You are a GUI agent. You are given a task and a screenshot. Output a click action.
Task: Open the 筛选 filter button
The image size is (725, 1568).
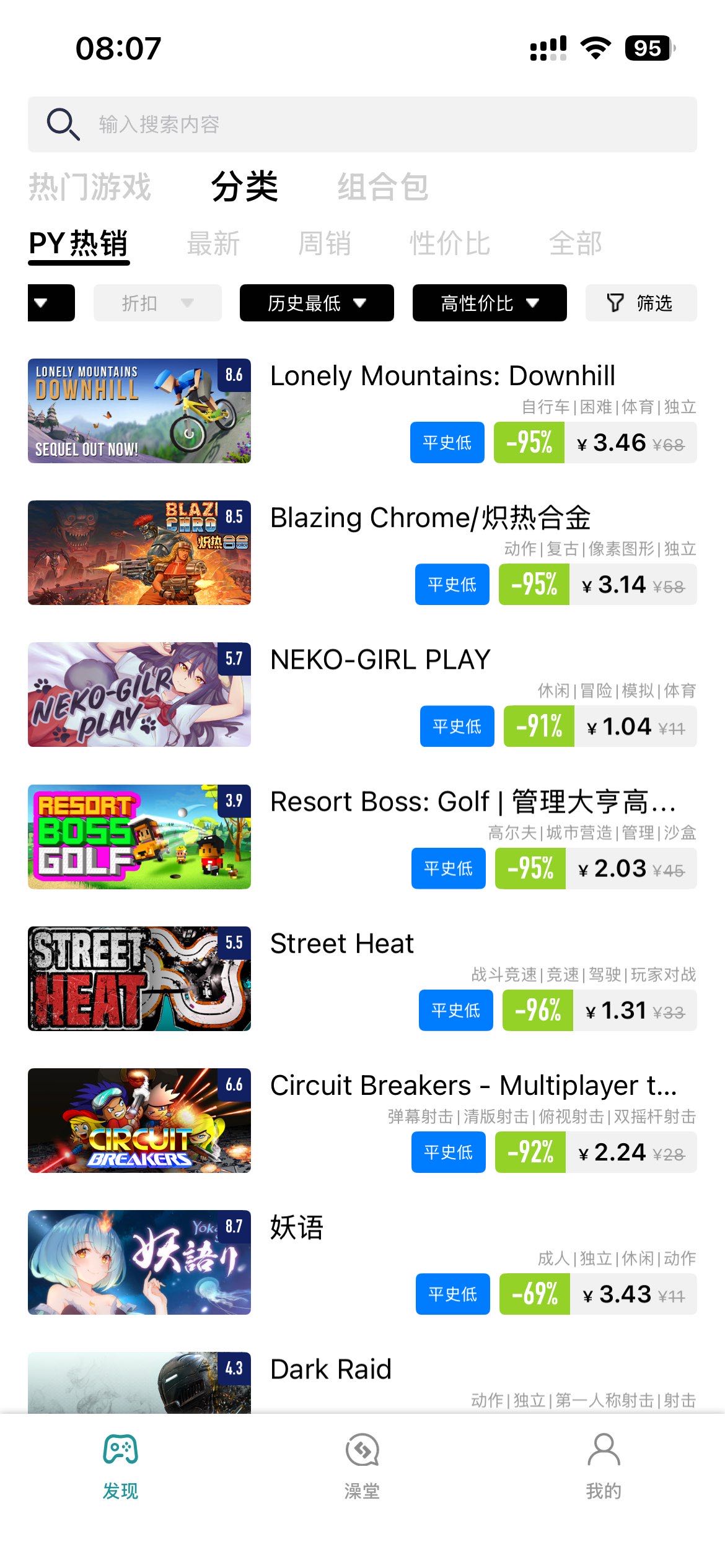pos(641,303)
